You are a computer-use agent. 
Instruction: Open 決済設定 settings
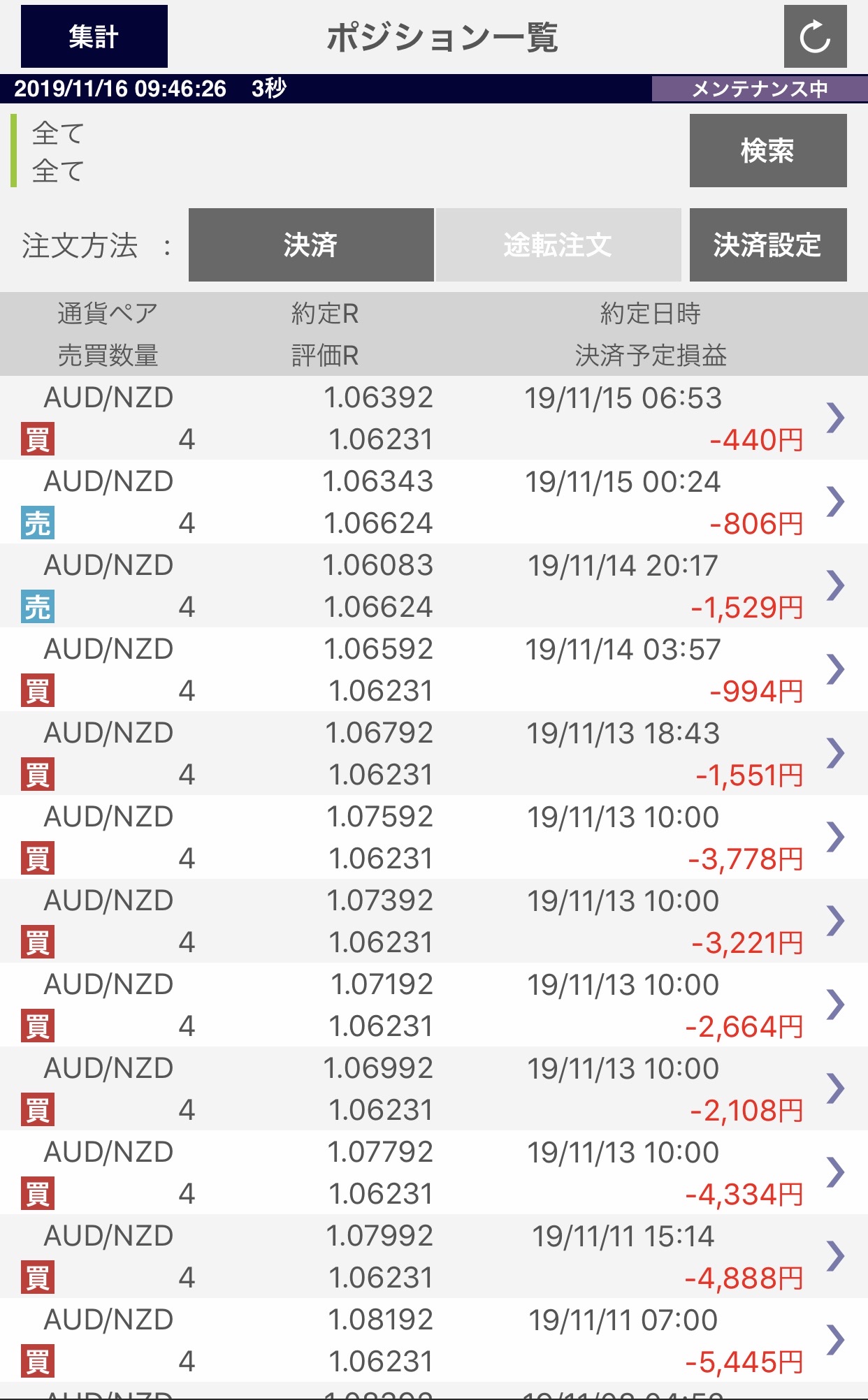point(767,245)
